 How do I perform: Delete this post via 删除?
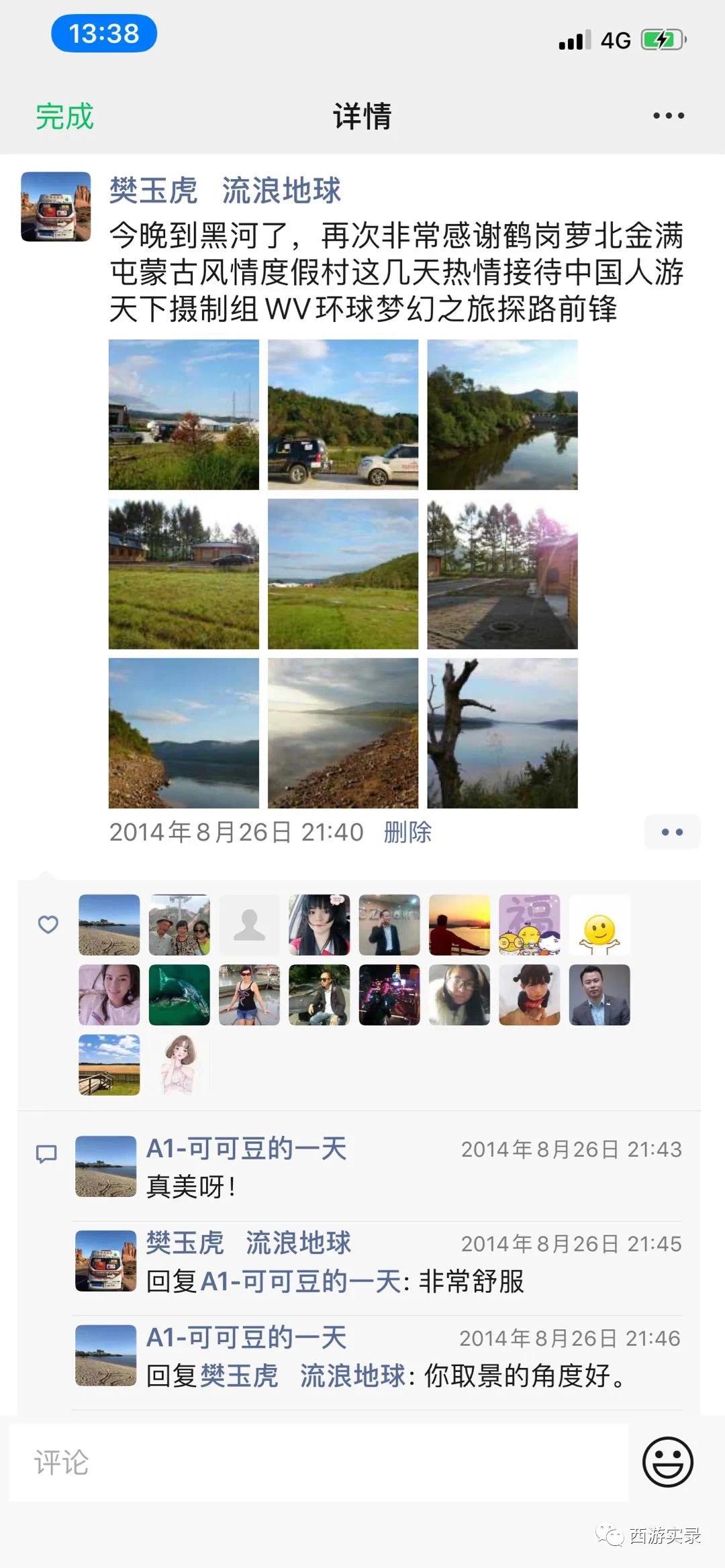(407, 833)
